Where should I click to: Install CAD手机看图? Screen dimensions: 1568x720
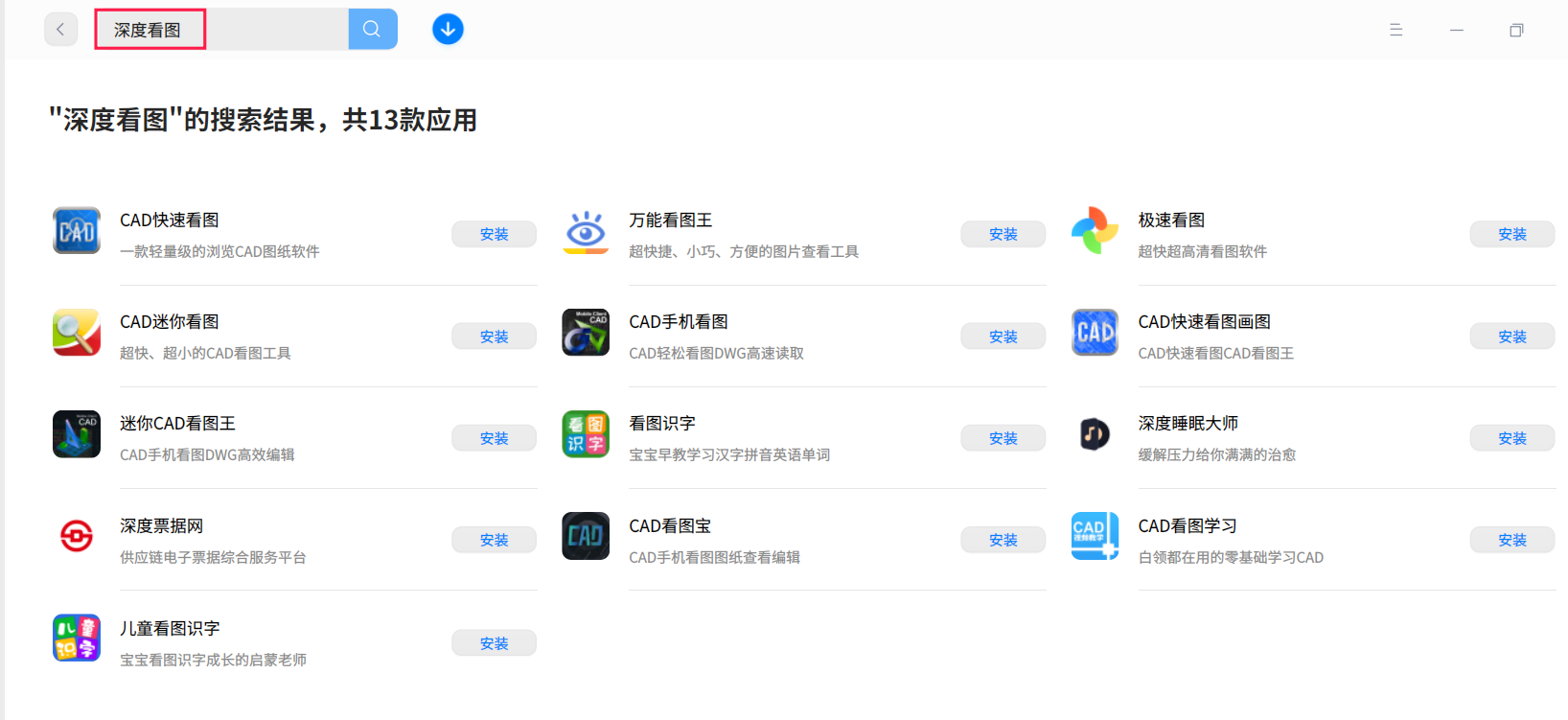click(1003, 337)
